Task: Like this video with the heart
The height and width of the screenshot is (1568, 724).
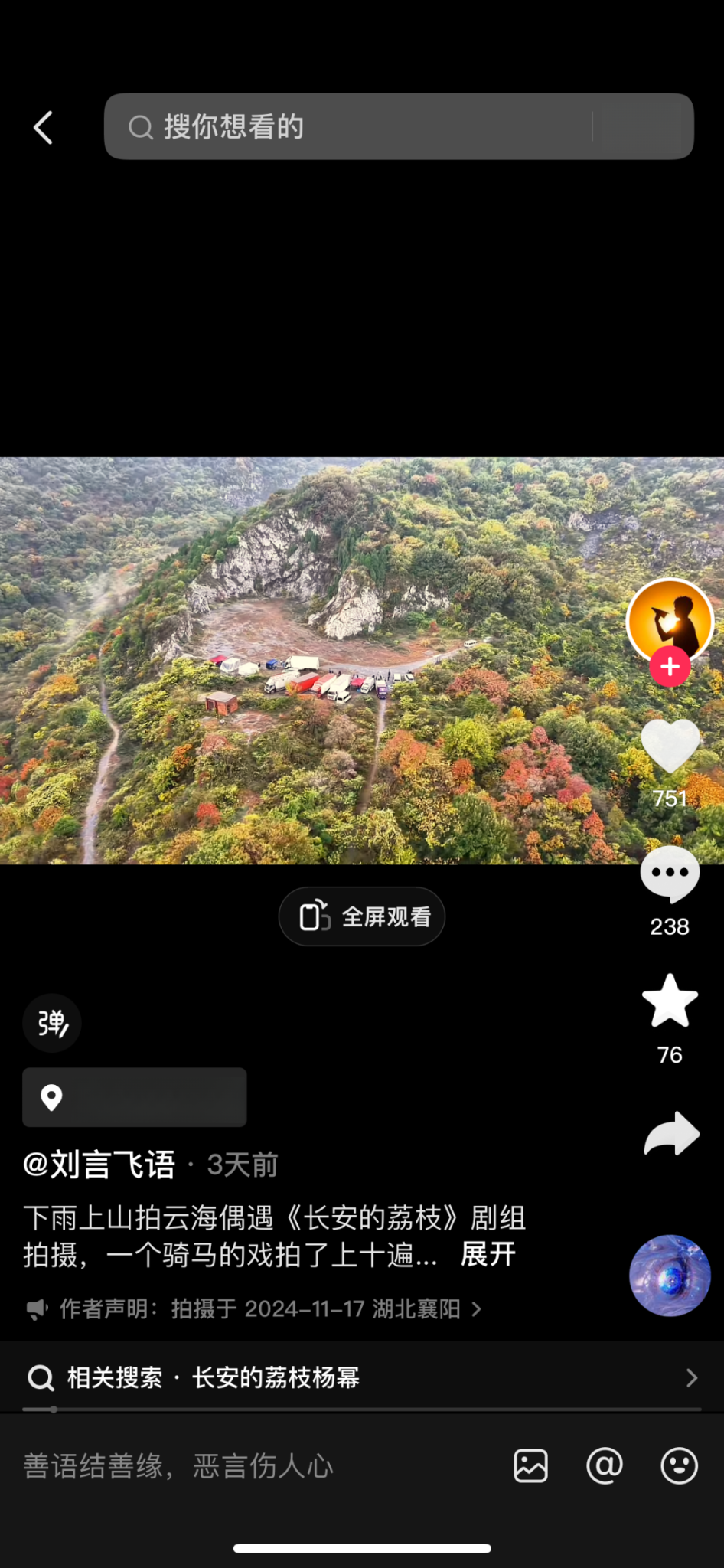Action: (670, 746)
